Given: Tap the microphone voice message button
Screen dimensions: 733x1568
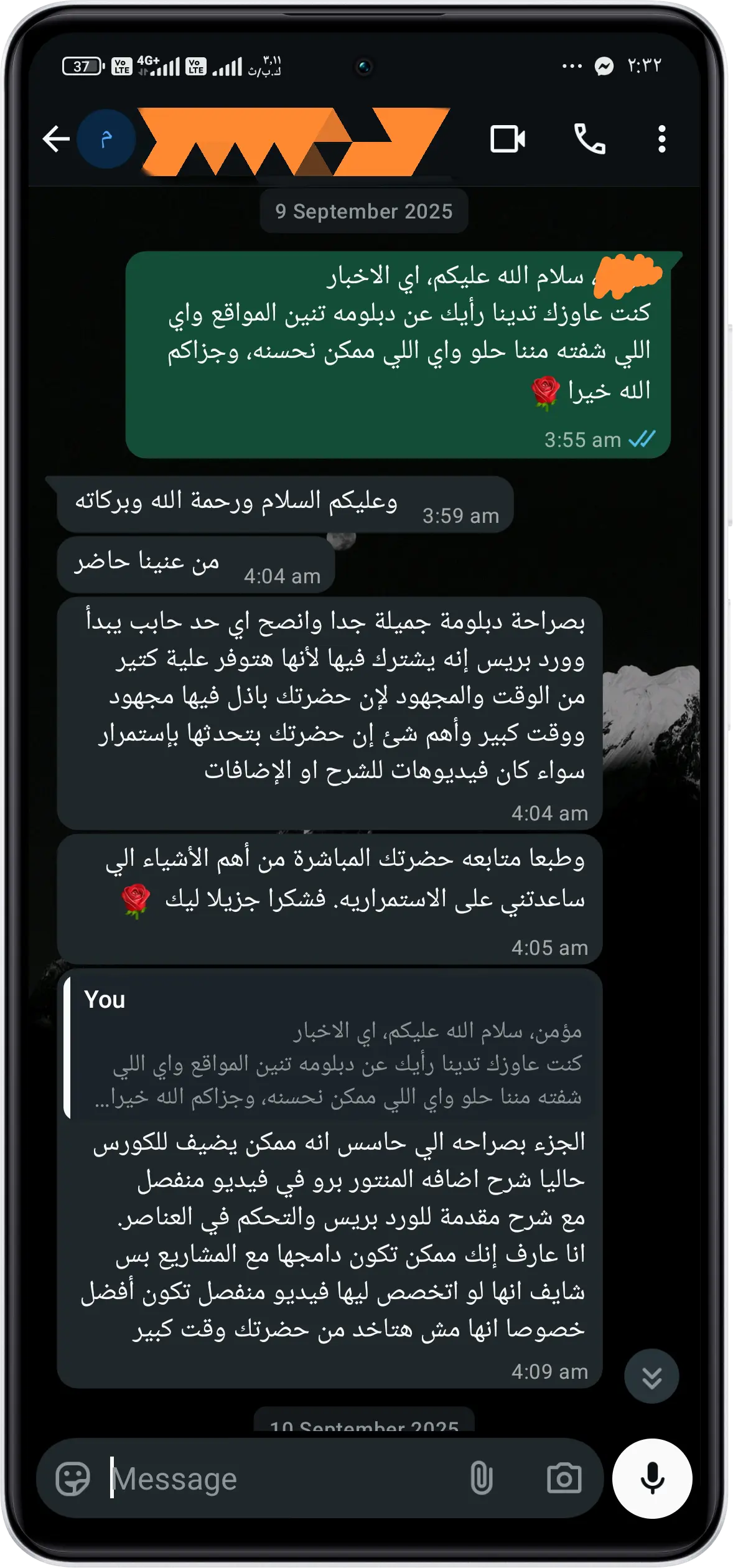Looking at the screenshot, I should pyautogui.click(x=652, y=1478).
